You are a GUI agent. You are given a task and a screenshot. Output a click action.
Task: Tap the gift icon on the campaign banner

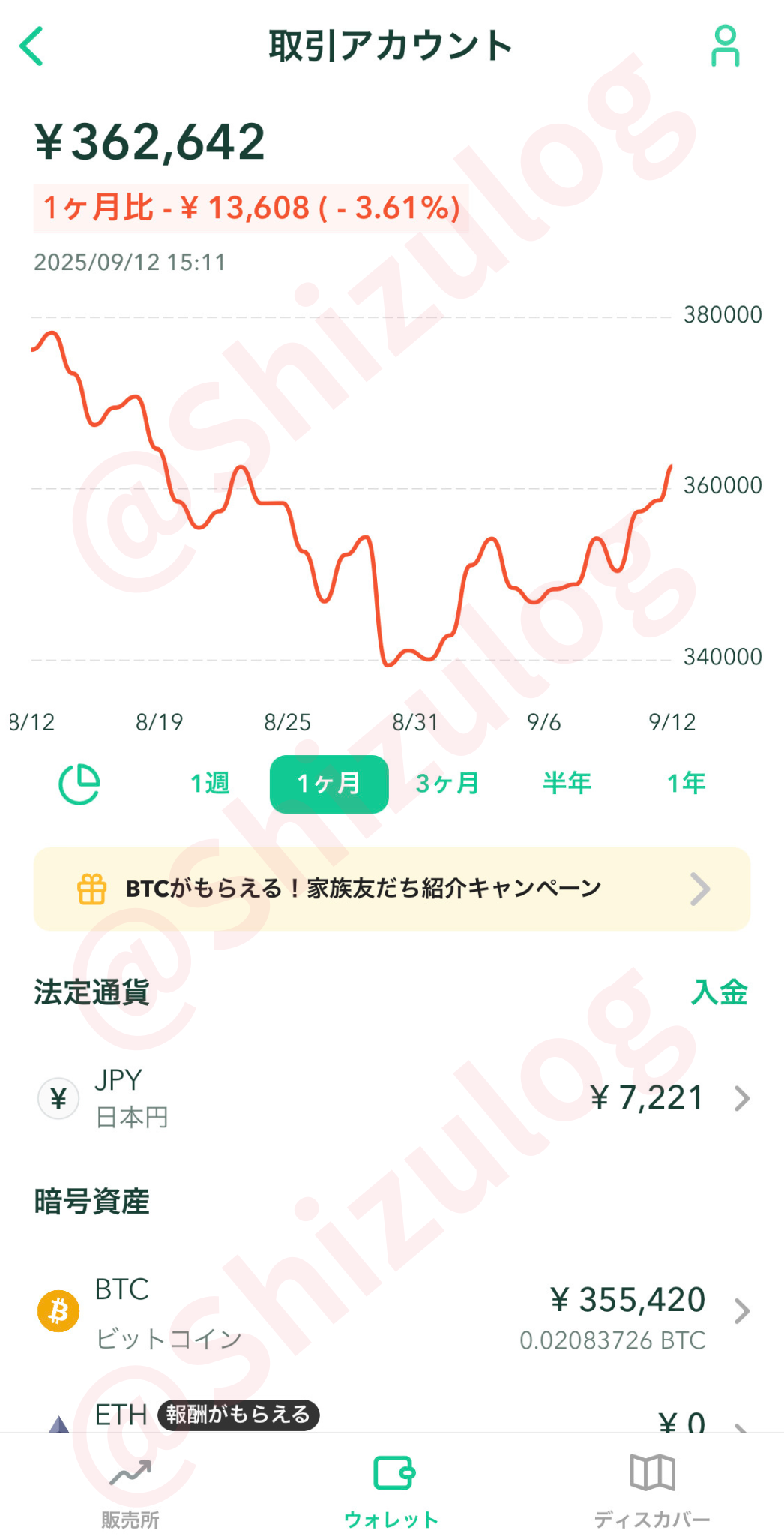point(90,888)
